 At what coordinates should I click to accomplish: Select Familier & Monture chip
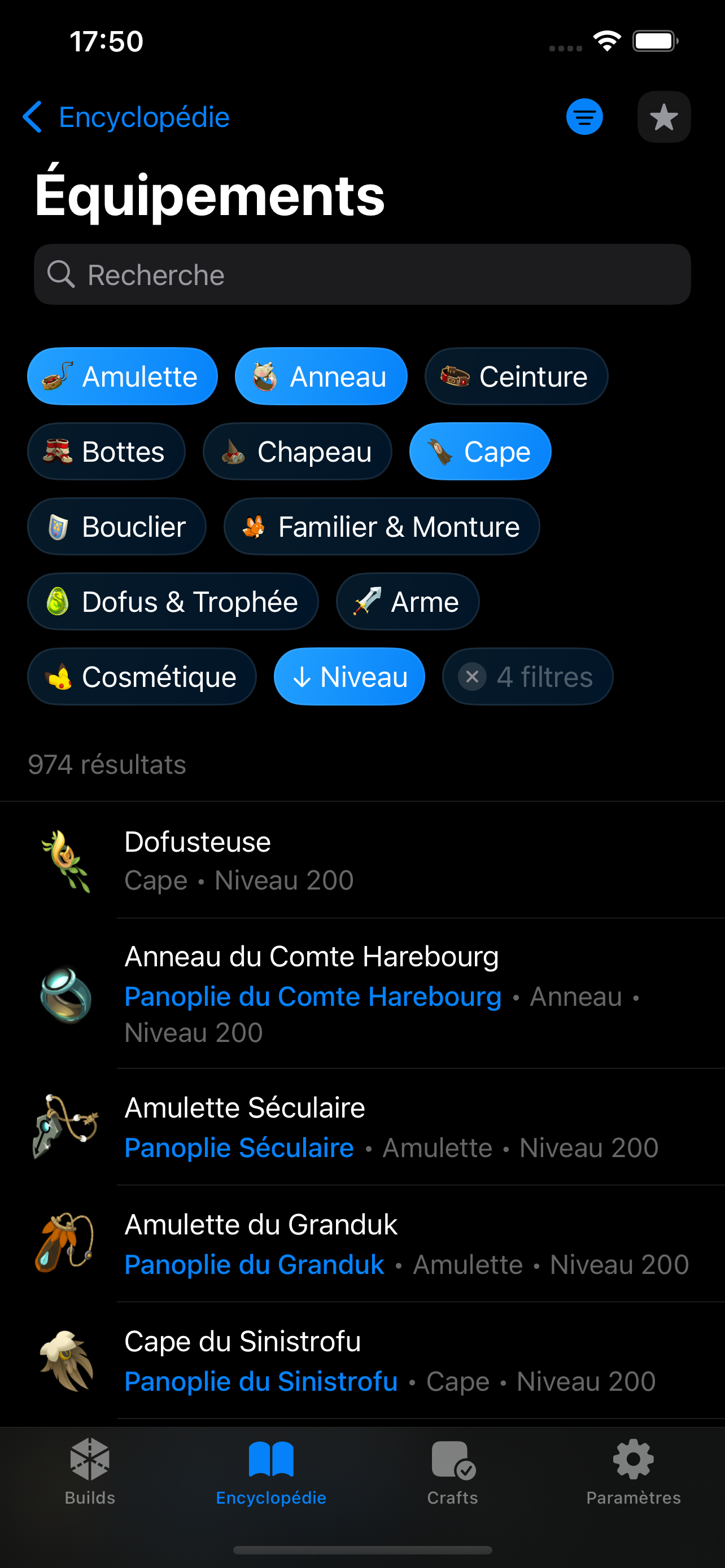pyautogui.click(x=382, y=527)
